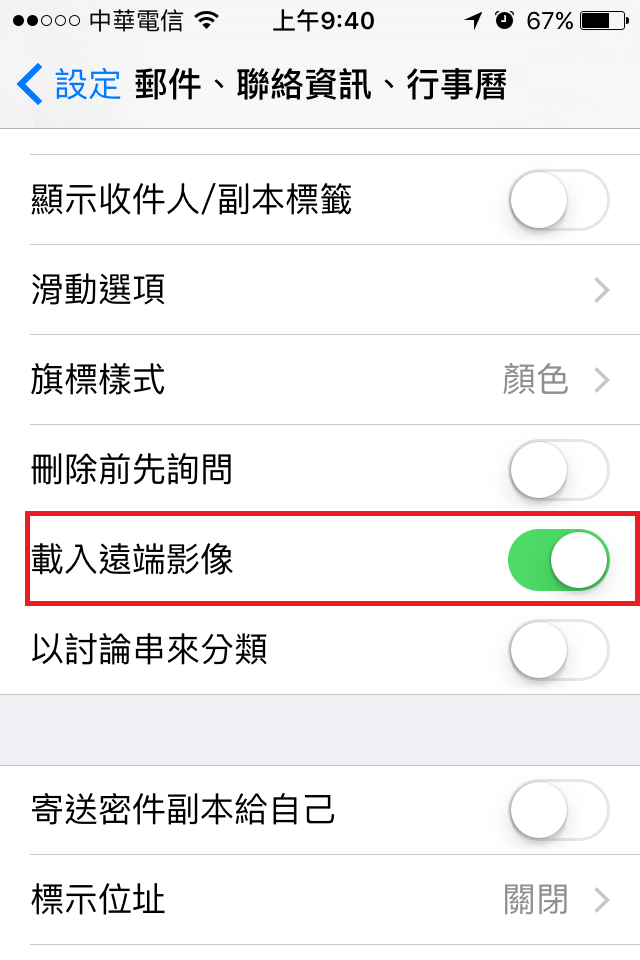Viewport: 640px width, 960px height.
Task: Open 滑動選項 settings
Action: point(320,291)
